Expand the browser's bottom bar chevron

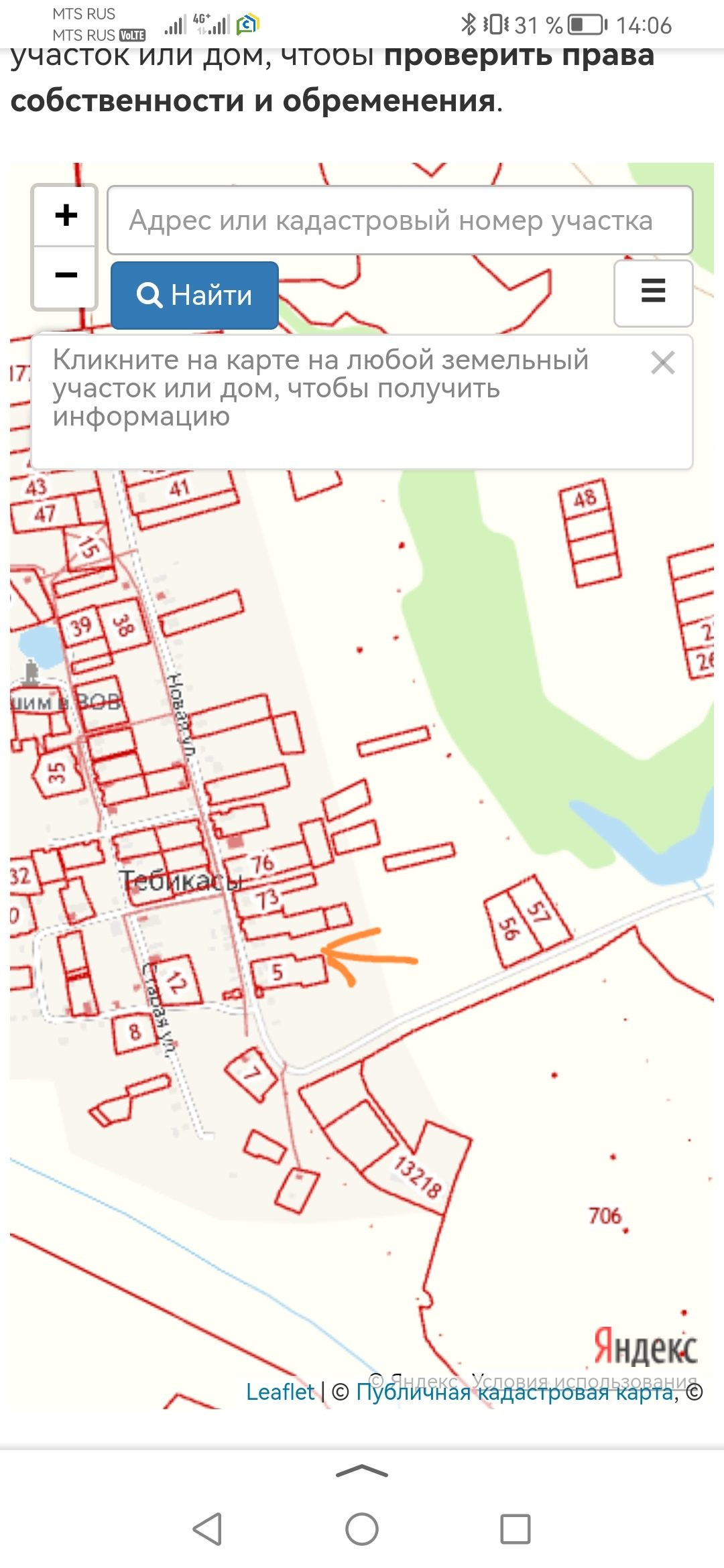[x=362, y=1470]
